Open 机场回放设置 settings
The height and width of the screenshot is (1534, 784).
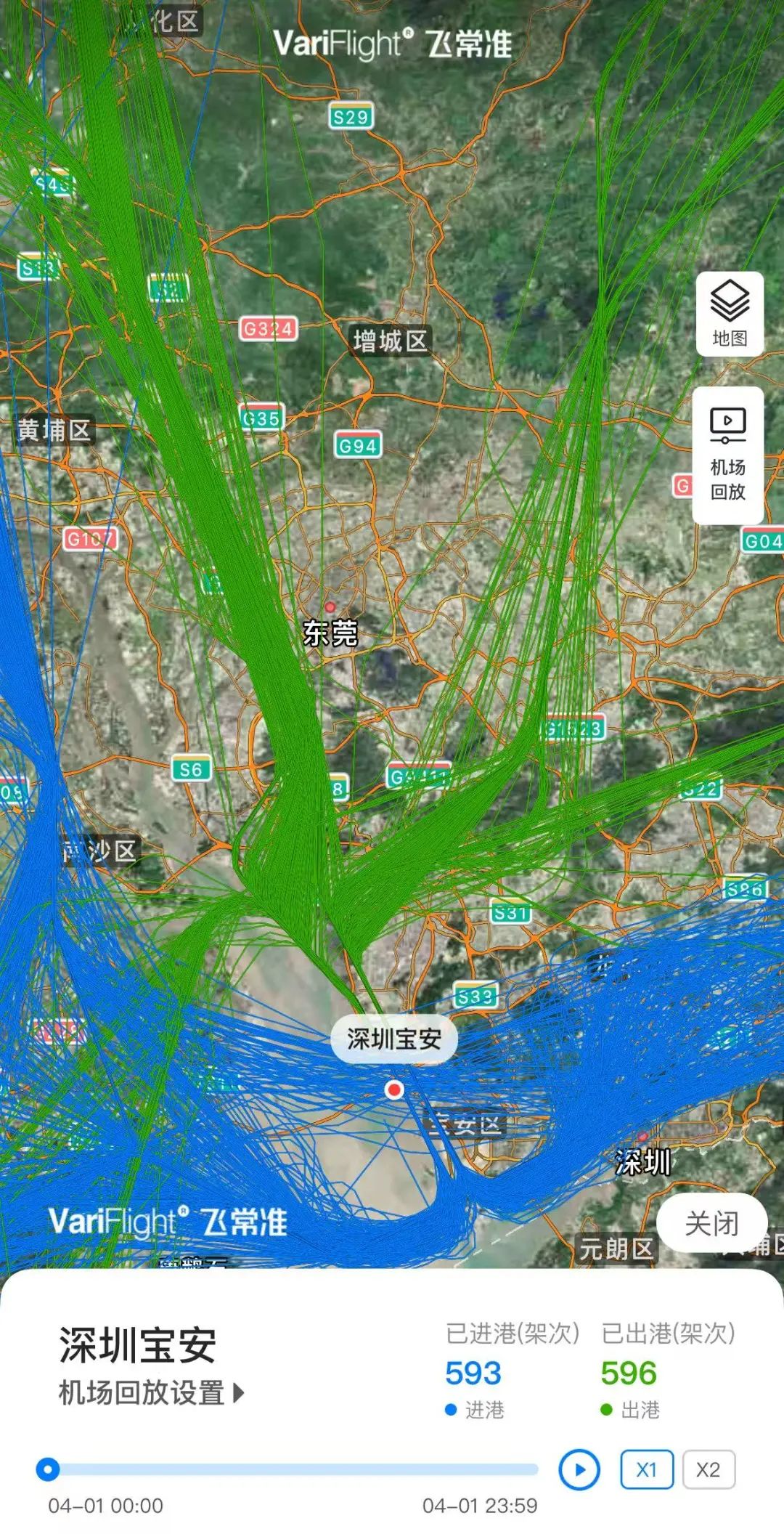151,1393
